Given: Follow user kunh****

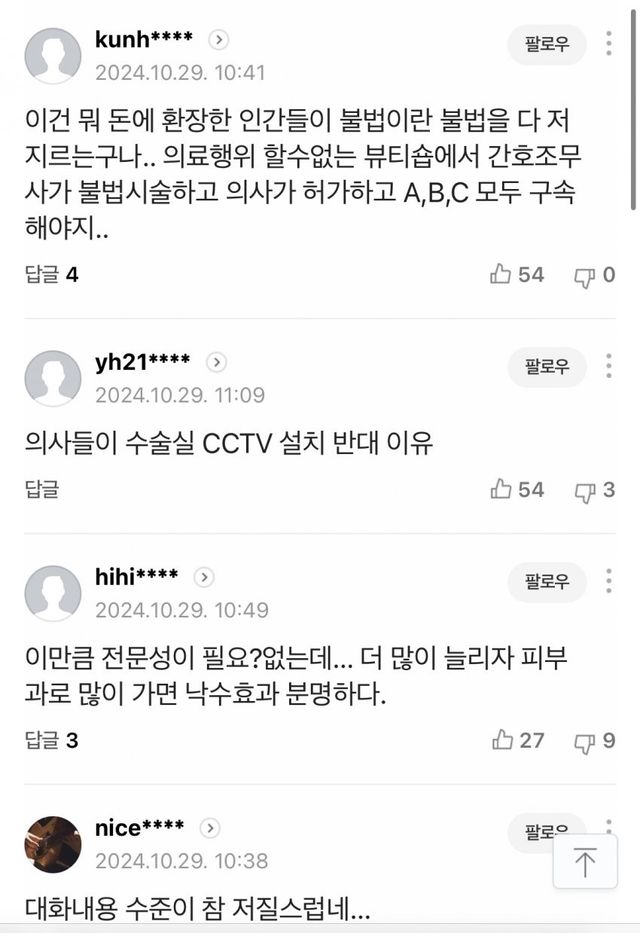Looking at the screenshot, I should (547, 44).
